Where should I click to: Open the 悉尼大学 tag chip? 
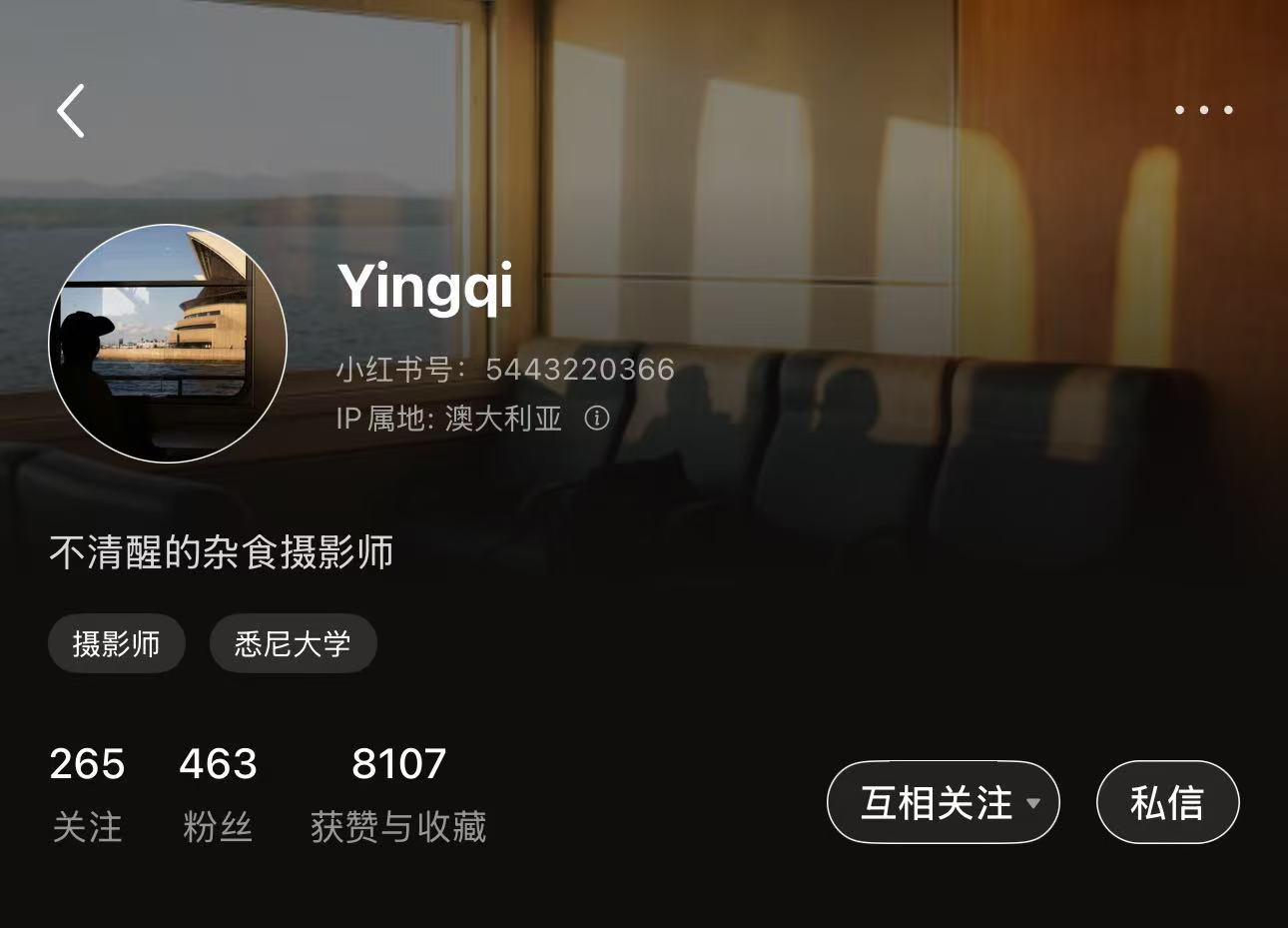293,644
